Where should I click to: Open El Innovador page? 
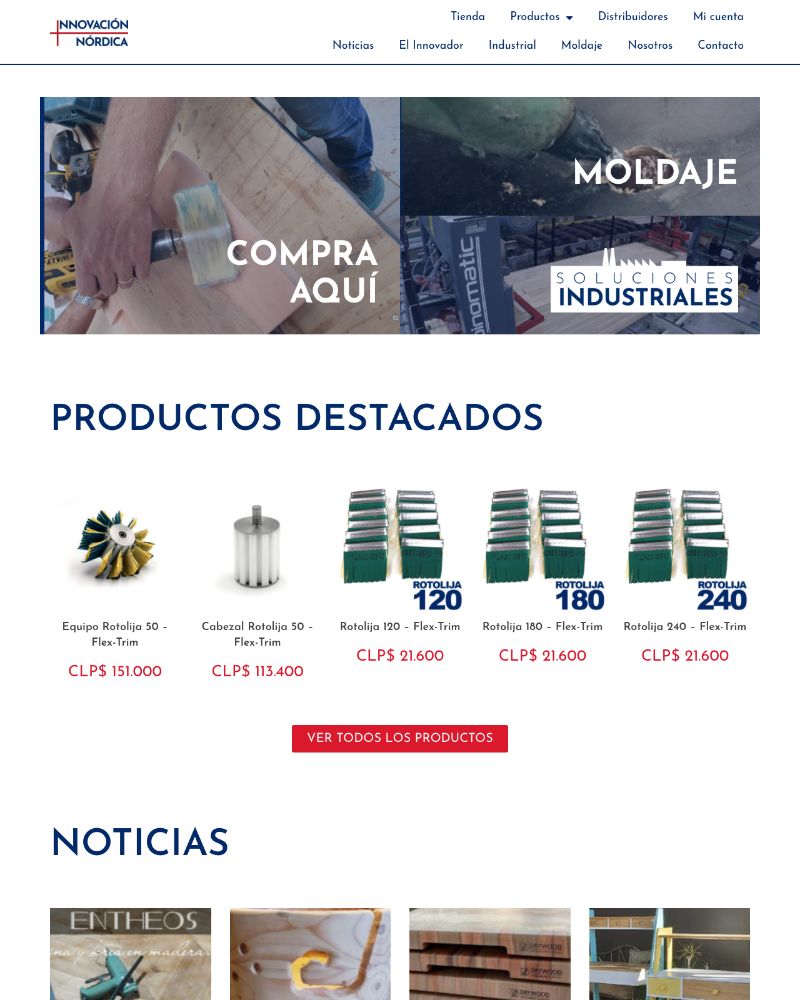(x=431, y=45)
